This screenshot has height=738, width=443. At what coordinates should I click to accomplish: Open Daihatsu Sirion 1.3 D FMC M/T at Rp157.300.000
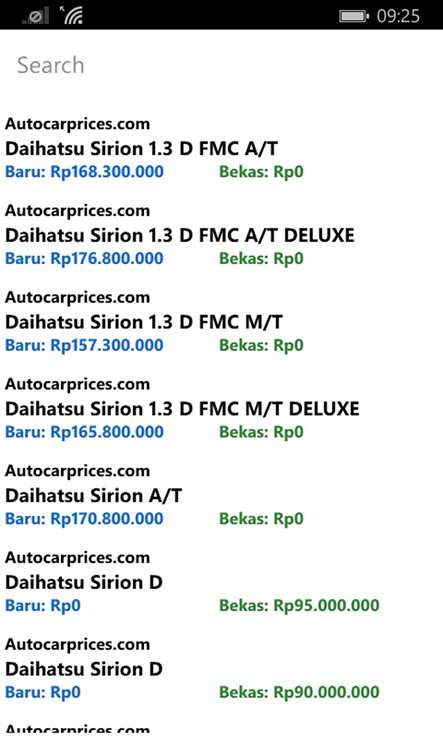(x=221, y=321)
